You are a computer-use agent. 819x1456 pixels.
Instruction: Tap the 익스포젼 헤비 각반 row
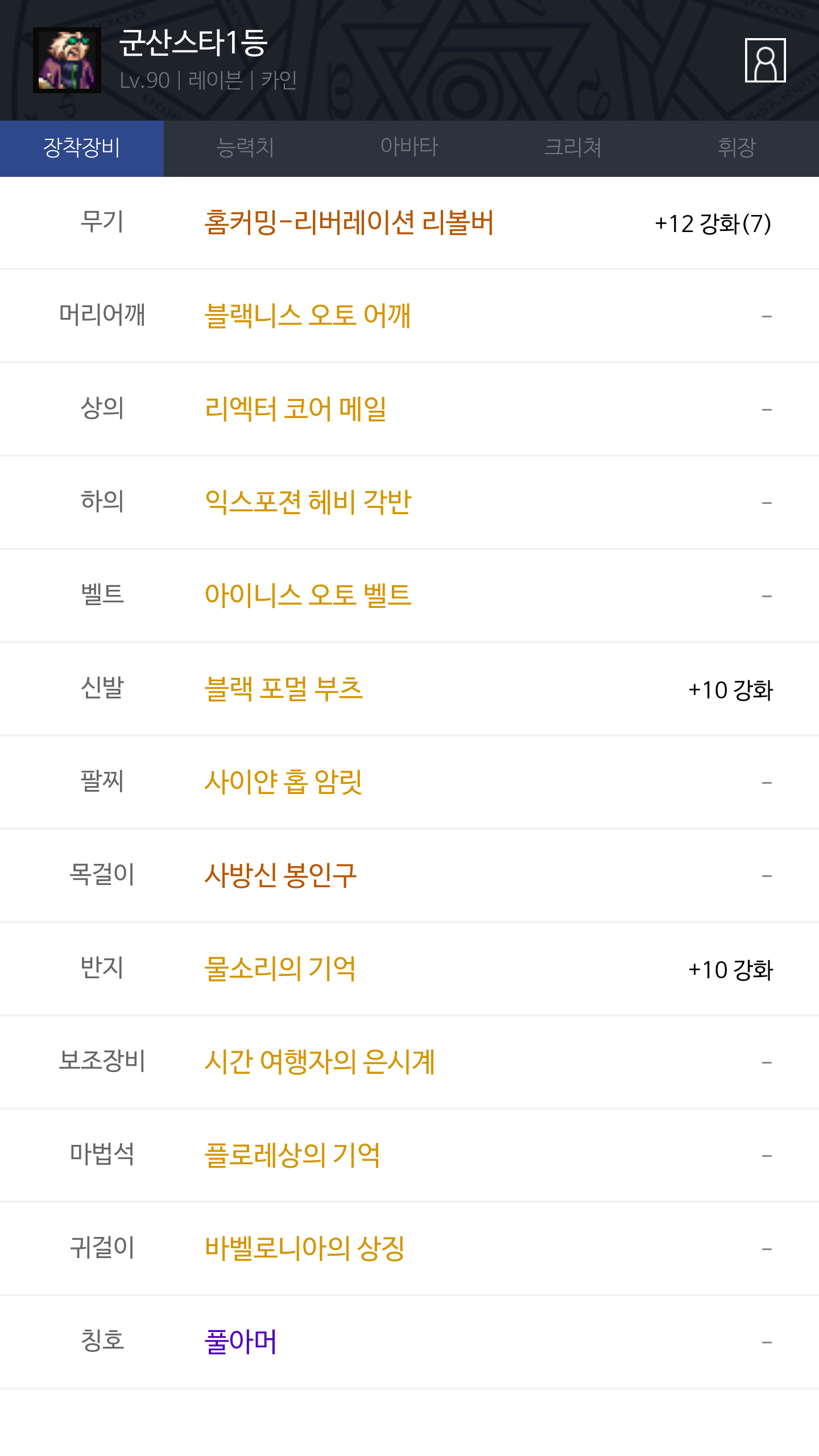coord(308,502)
